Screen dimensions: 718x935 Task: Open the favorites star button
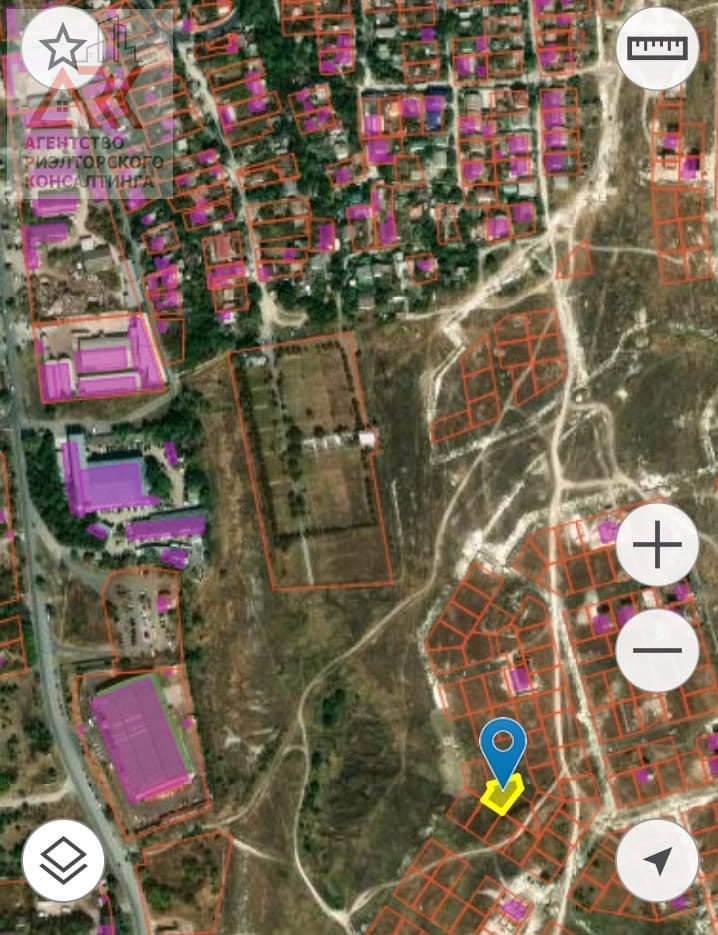click(63, 46)
